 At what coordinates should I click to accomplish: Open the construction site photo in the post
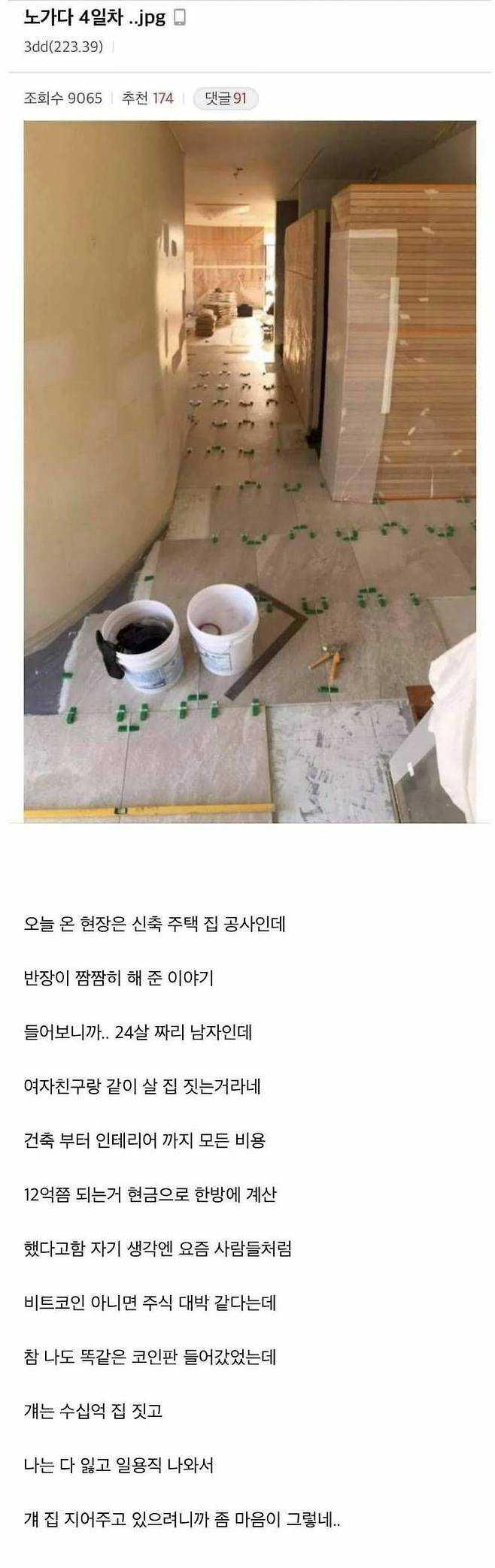point(250,471)
